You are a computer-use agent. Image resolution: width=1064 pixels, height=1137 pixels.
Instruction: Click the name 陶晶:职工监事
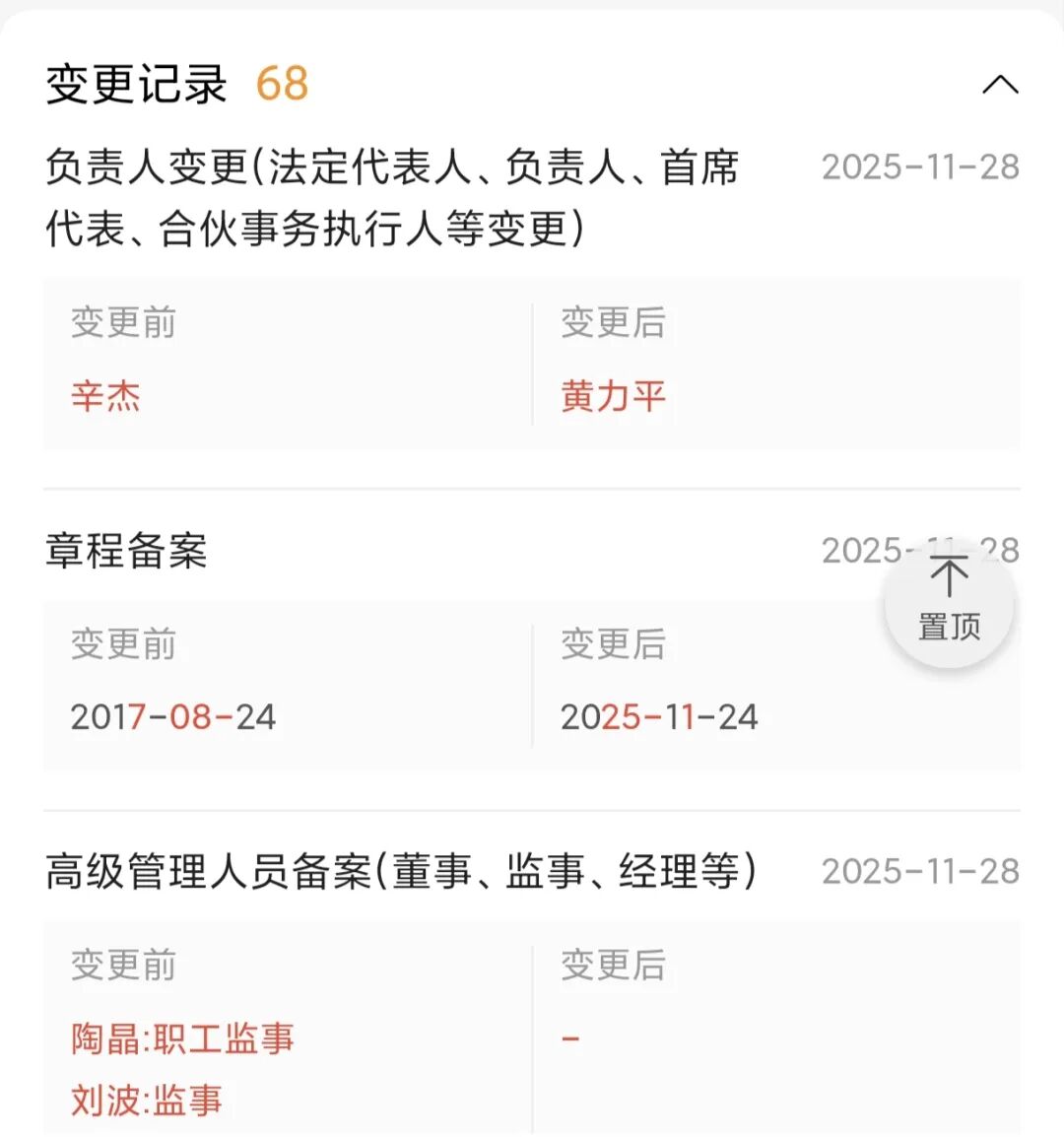pos(183,1037)
